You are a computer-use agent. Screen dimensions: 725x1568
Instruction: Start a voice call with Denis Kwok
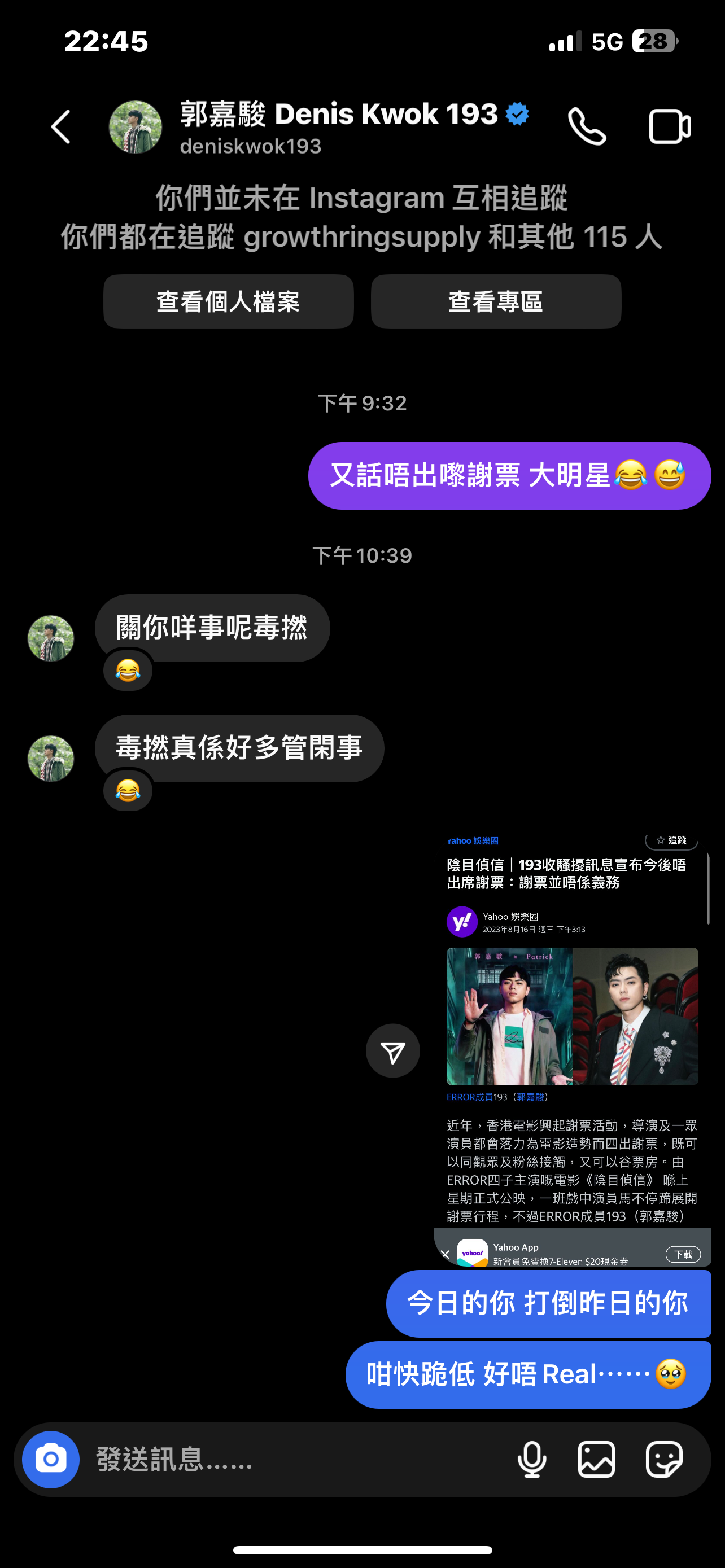pyautogui.click(x=587, y=126)
